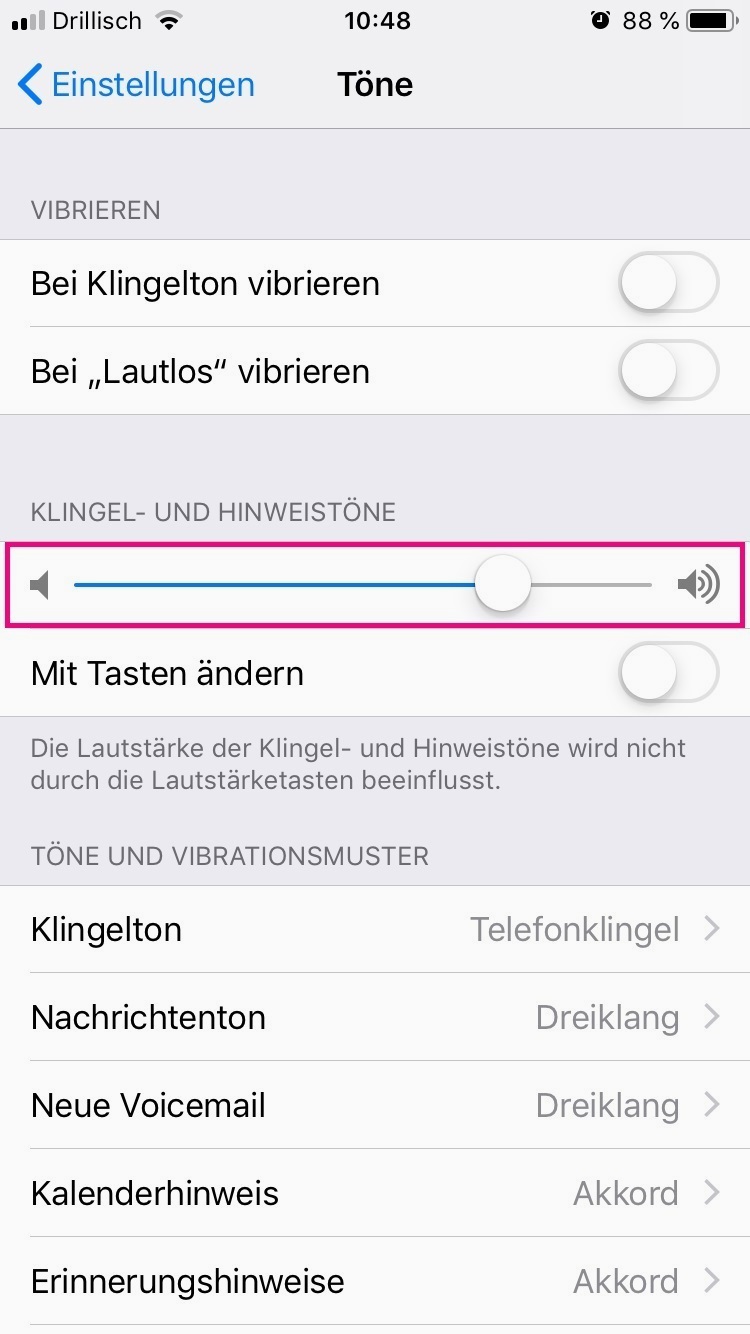Select the Neue Voicemail row

(x=375, y=1106)
